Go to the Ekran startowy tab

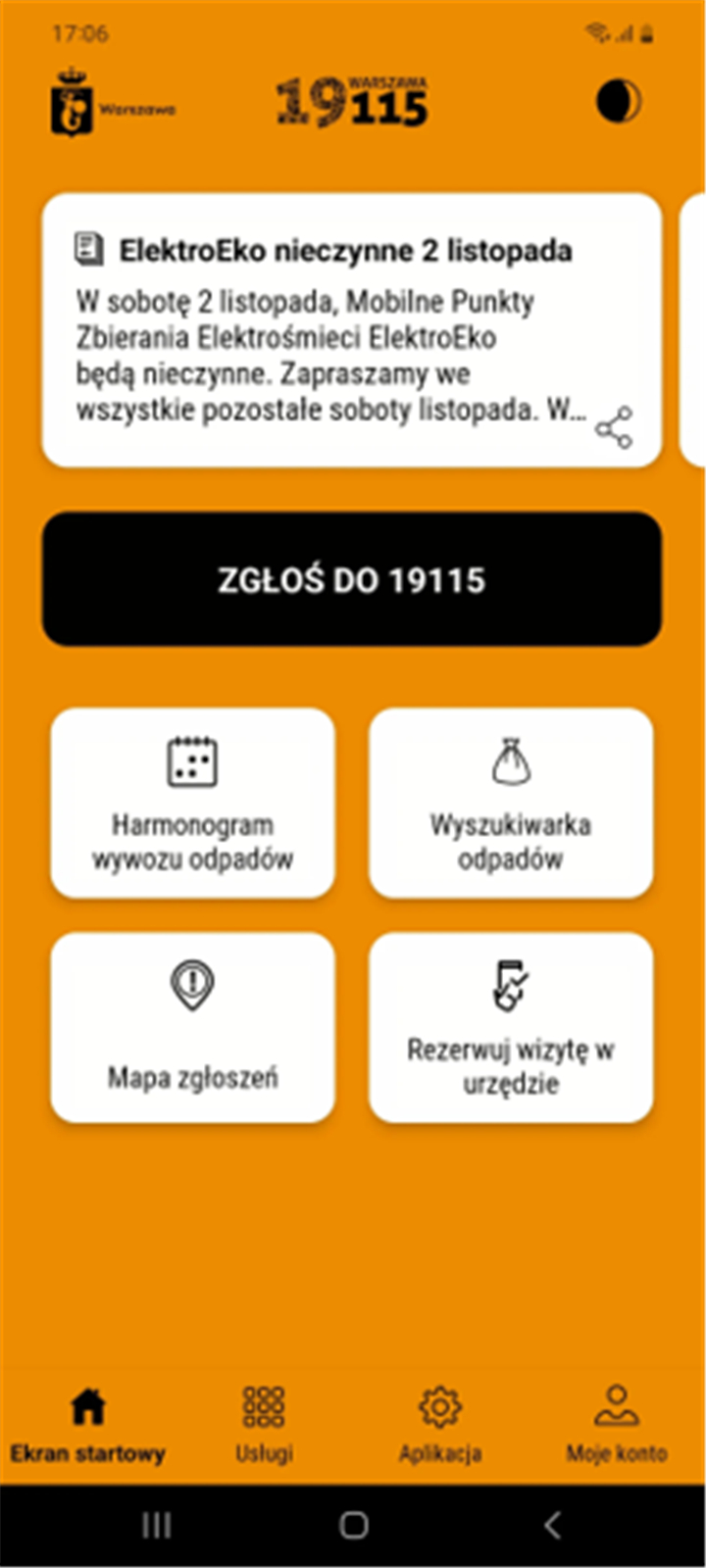coord(88,1426)
